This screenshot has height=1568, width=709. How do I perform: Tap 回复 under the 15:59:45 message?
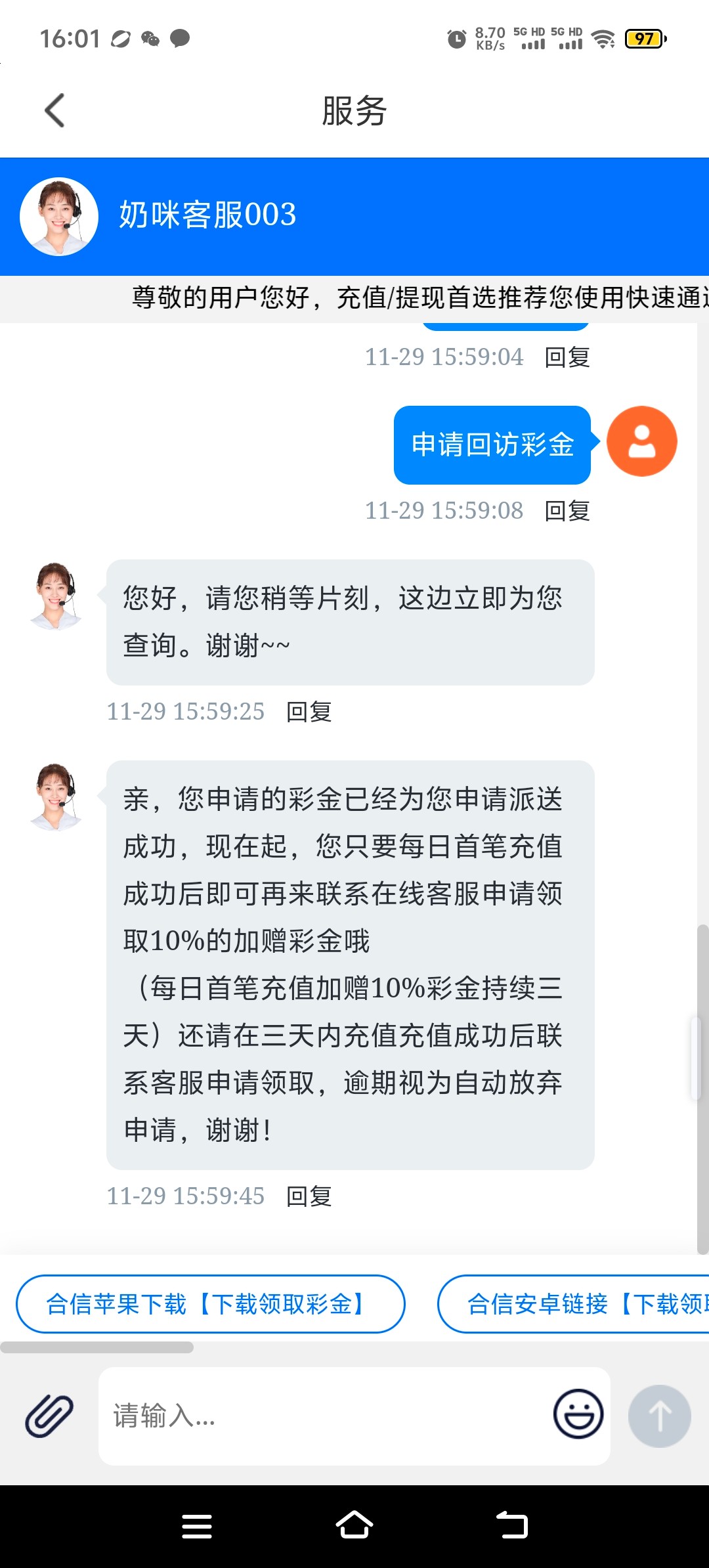pos(309,1196)
